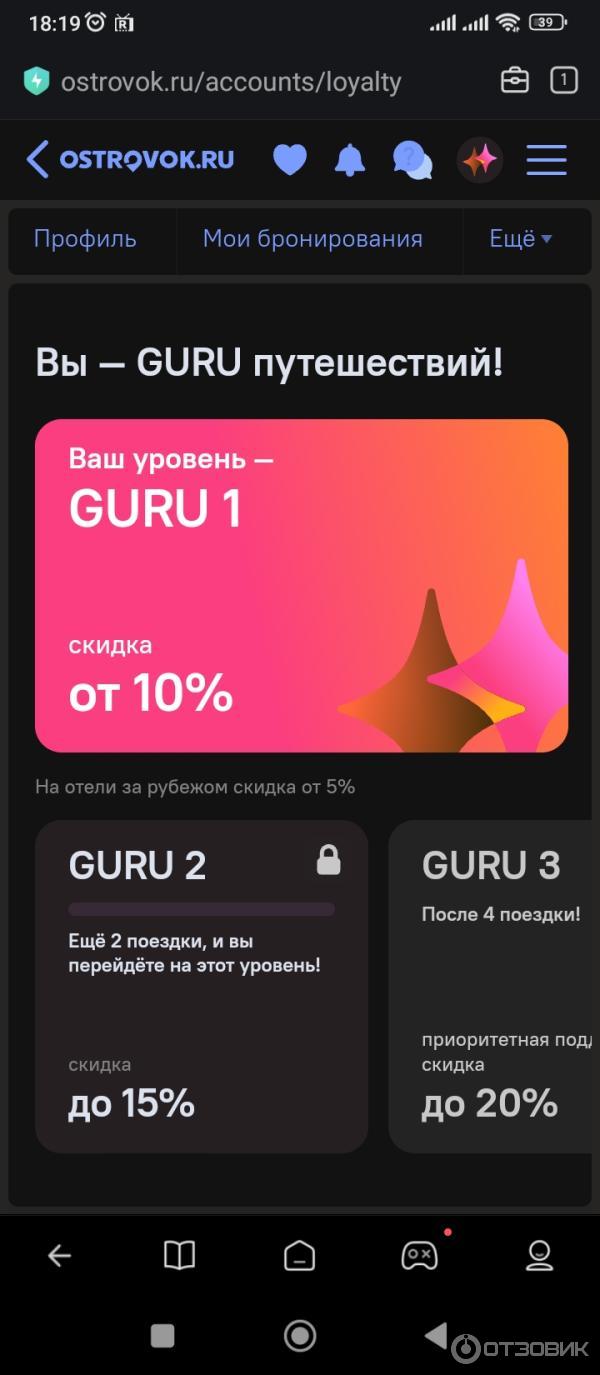Open browser bookmarks book icon
The image size is (600, 1375).
pyautogui.click(x=179, y=1256)
